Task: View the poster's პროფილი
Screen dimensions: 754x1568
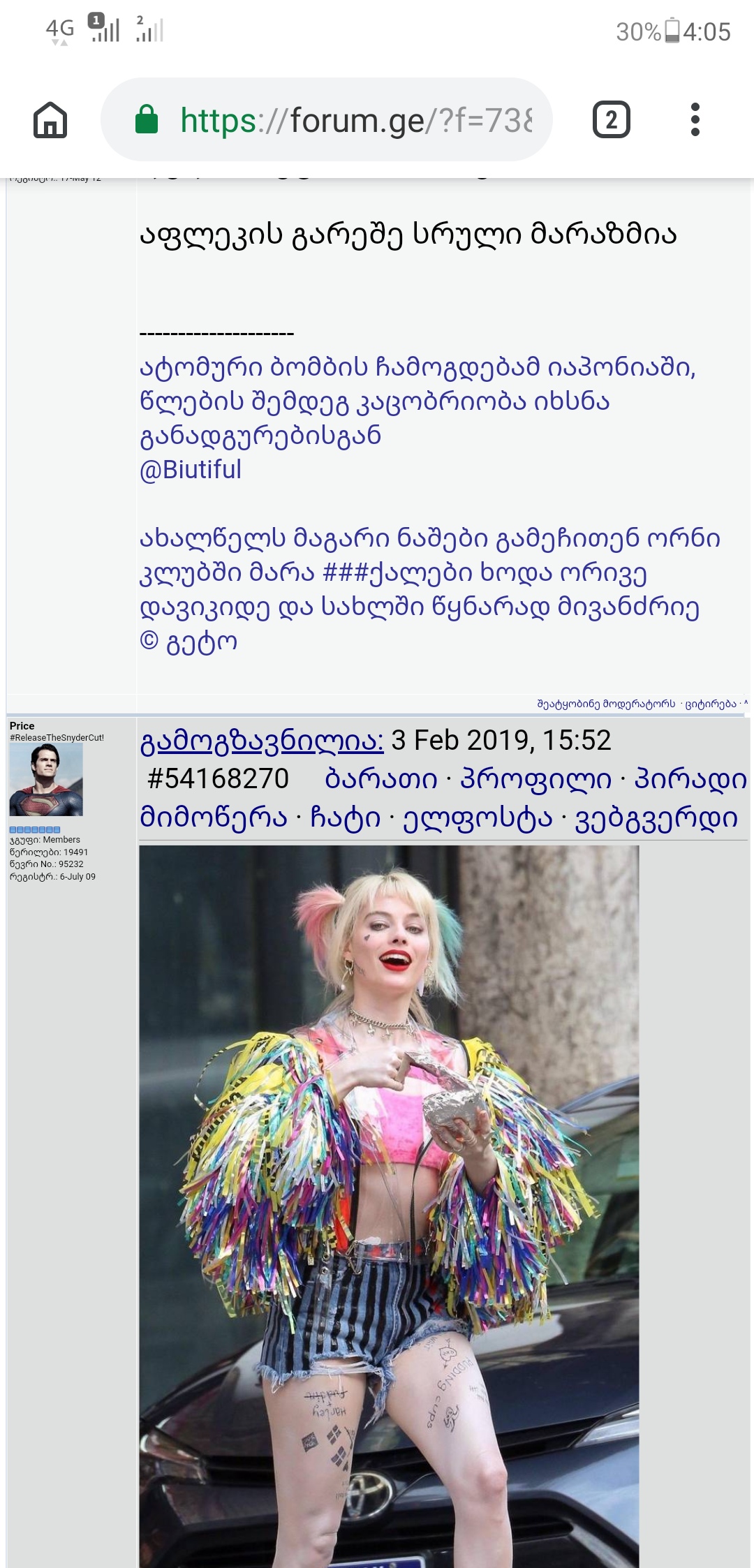Action: pyautogui.click(x=535, y=779)
